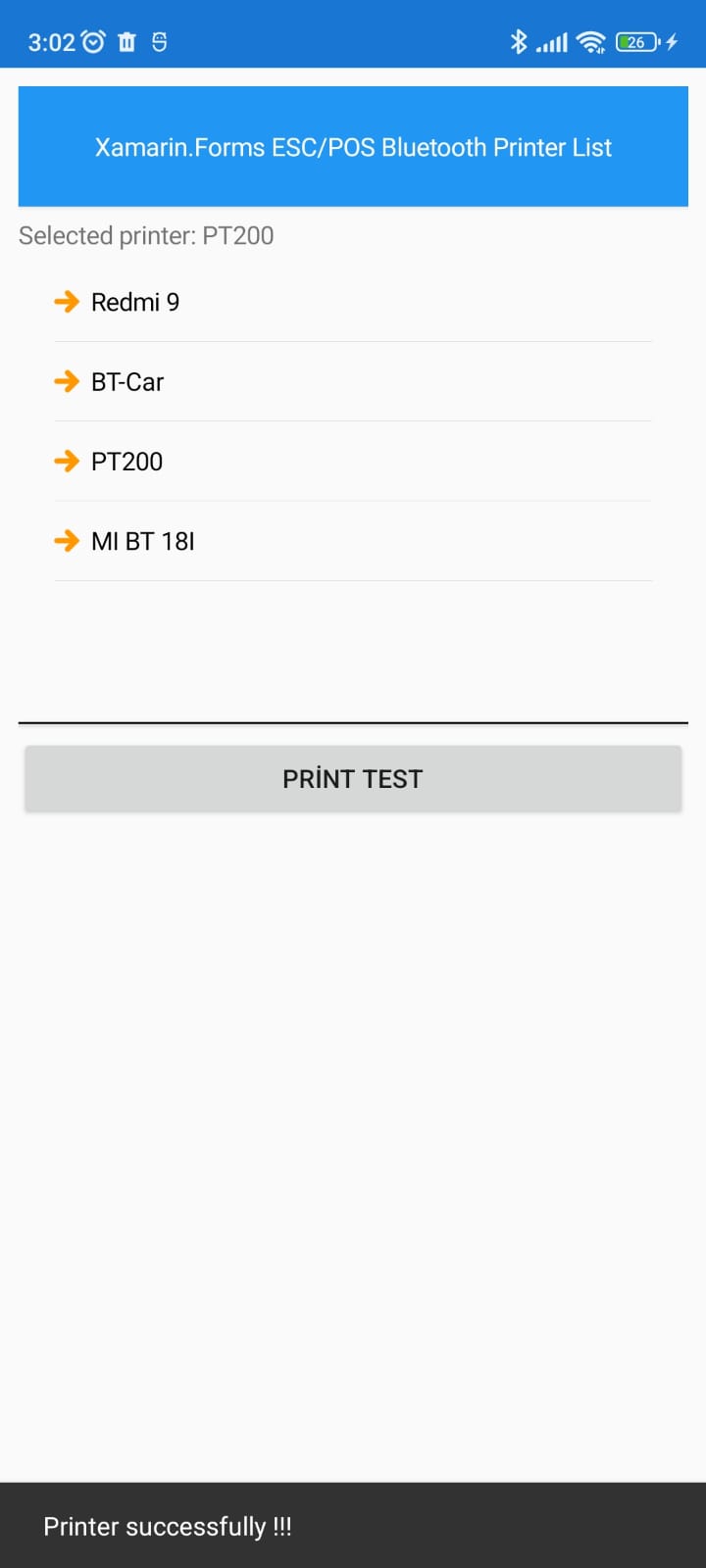706x1568 pixels.
Task: Click the Selected printer: PT200 label
Action: click(145, 235)
